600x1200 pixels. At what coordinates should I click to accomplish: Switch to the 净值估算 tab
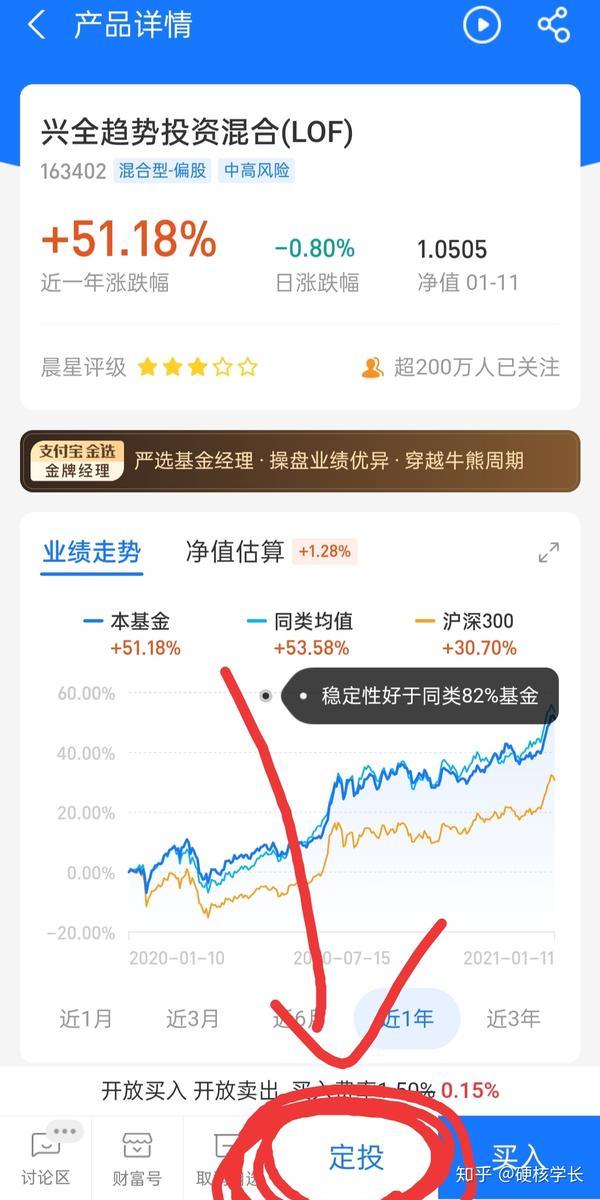click(x=236, y=552)
